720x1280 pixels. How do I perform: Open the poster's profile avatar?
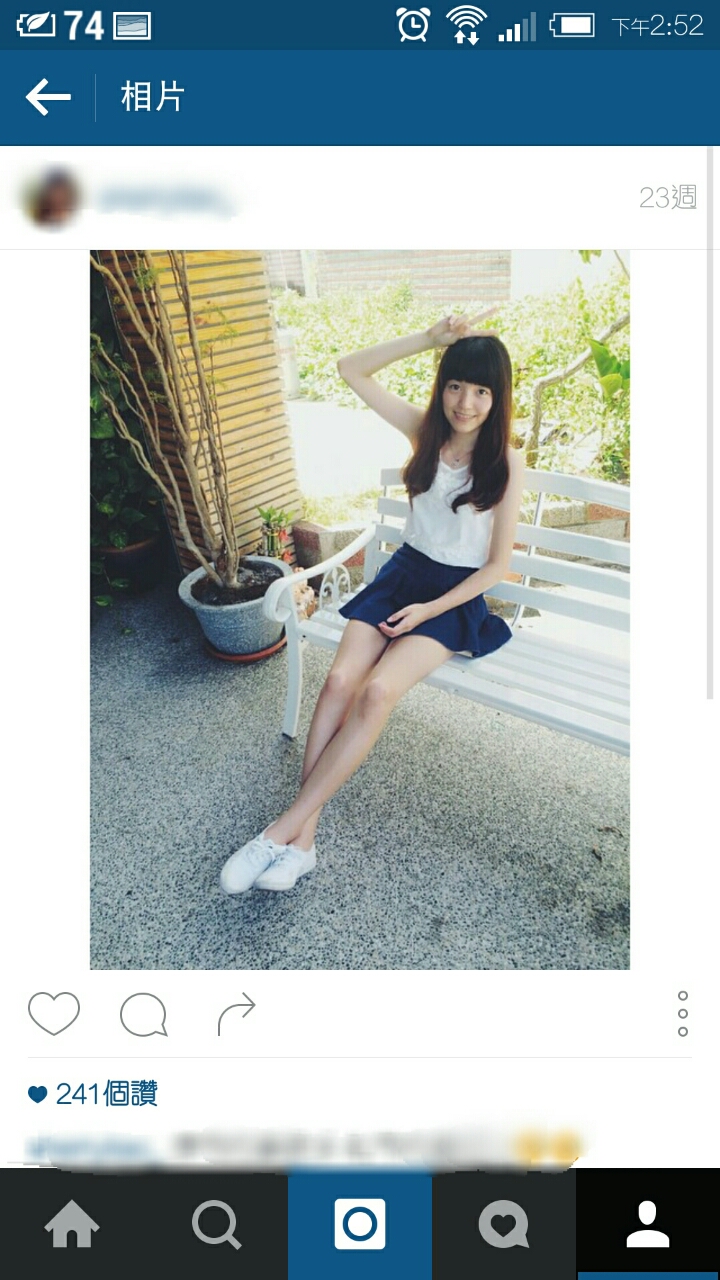[x=52, y=199]
